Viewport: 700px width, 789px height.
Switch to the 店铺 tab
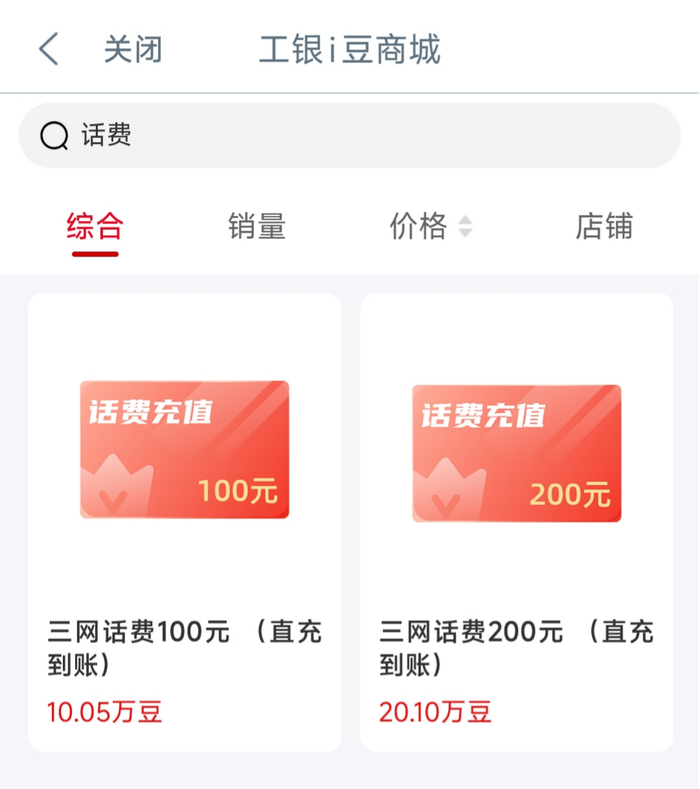pyautogui.click(x=604, y=226)
